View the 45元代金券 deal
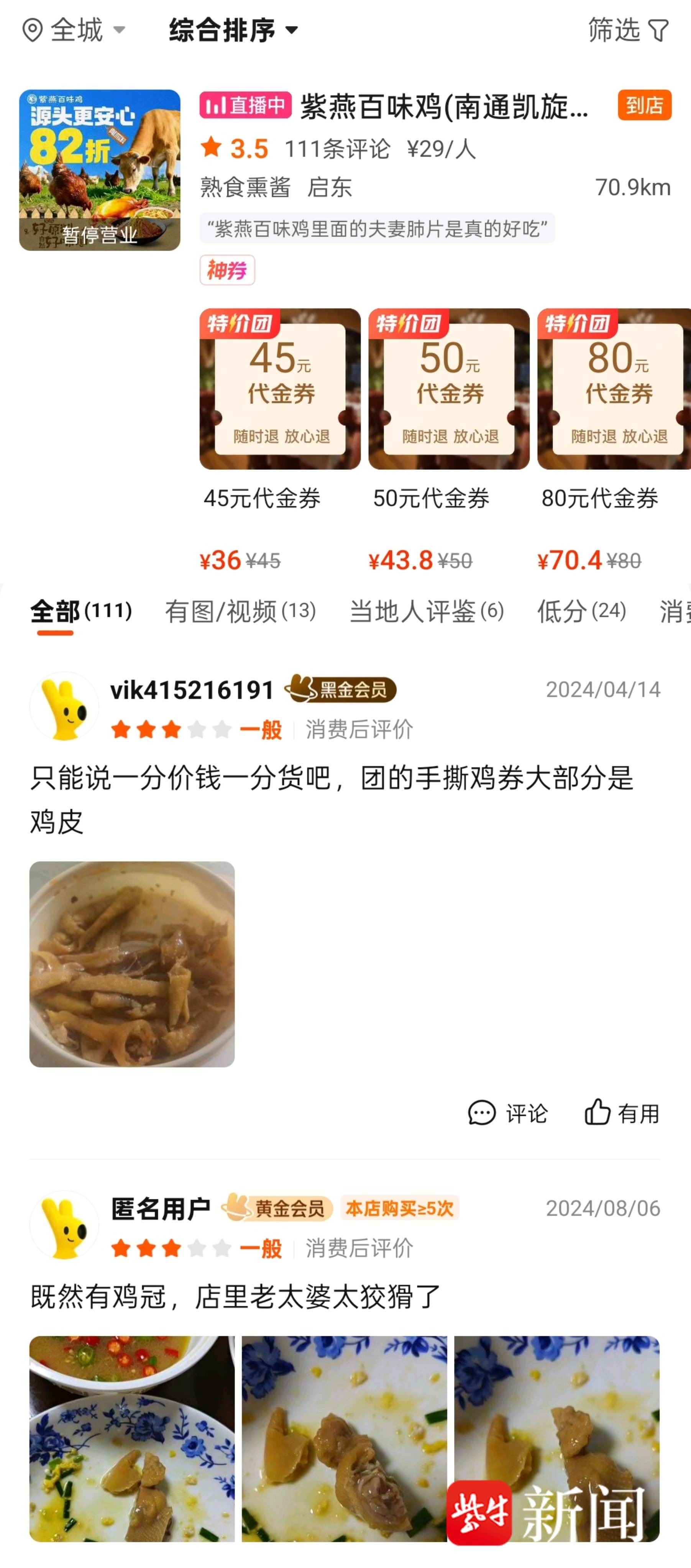Screen dimensions: 691x1568 pyautogui.click(x=280, y=389)
